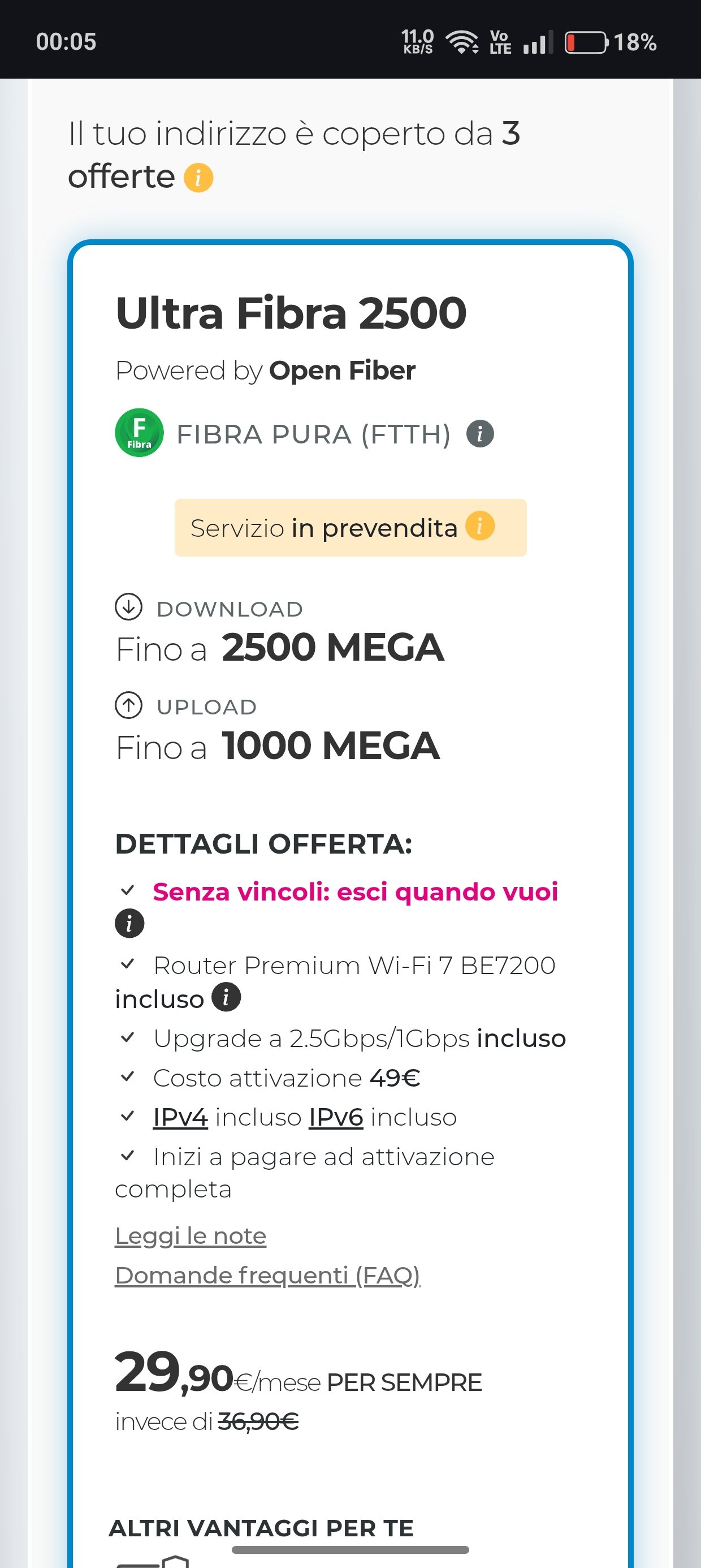The width and height of the screenshot is (701, 1568).
Task: Open the IPv4 link
Action: tap(180, 1118)
